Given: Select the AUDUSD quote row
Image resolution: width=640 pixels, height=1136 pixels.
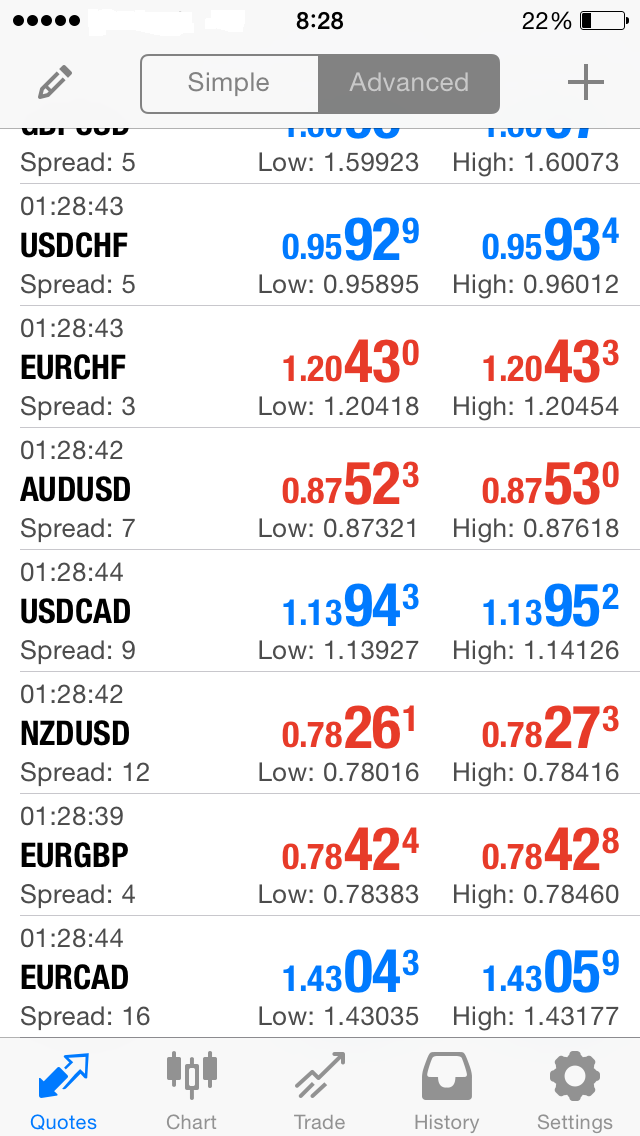Looking at the screenshot, I should point(320,489).
